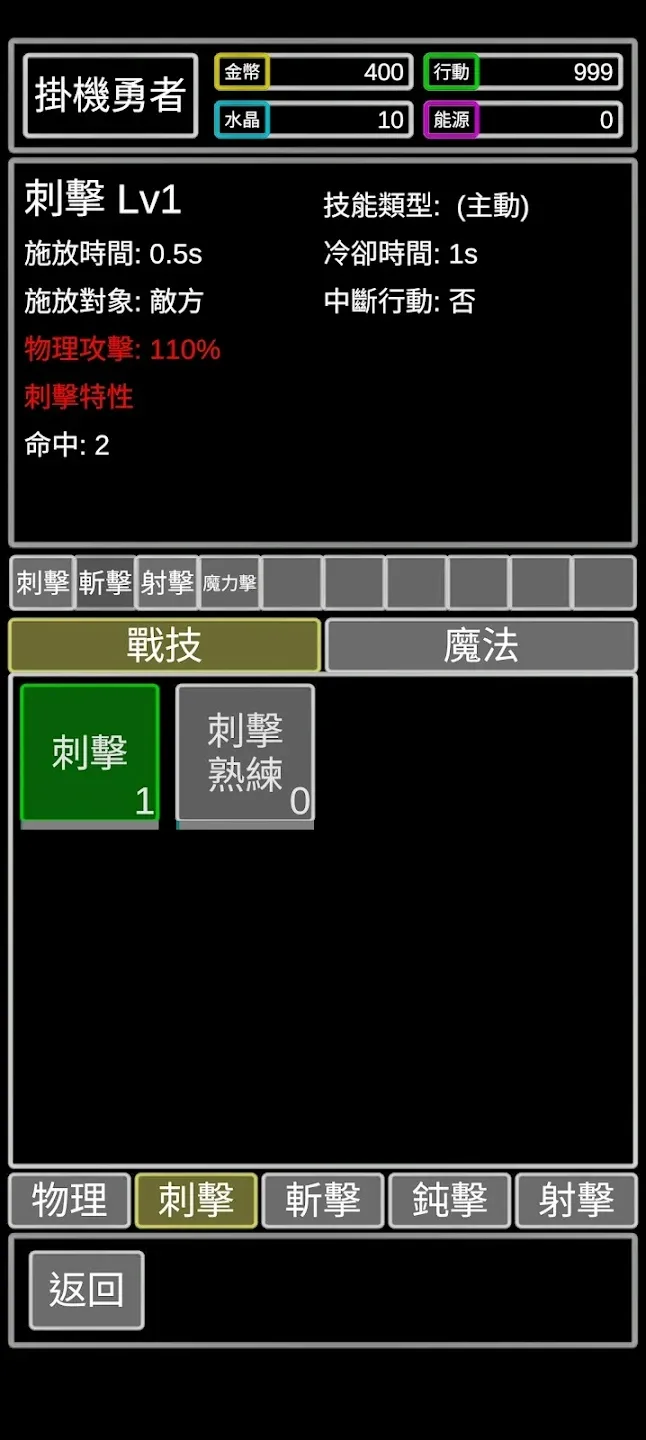Tap the 掛機勇者 title button
Screen dimensions: 646x1440
[x=110, y=95]
